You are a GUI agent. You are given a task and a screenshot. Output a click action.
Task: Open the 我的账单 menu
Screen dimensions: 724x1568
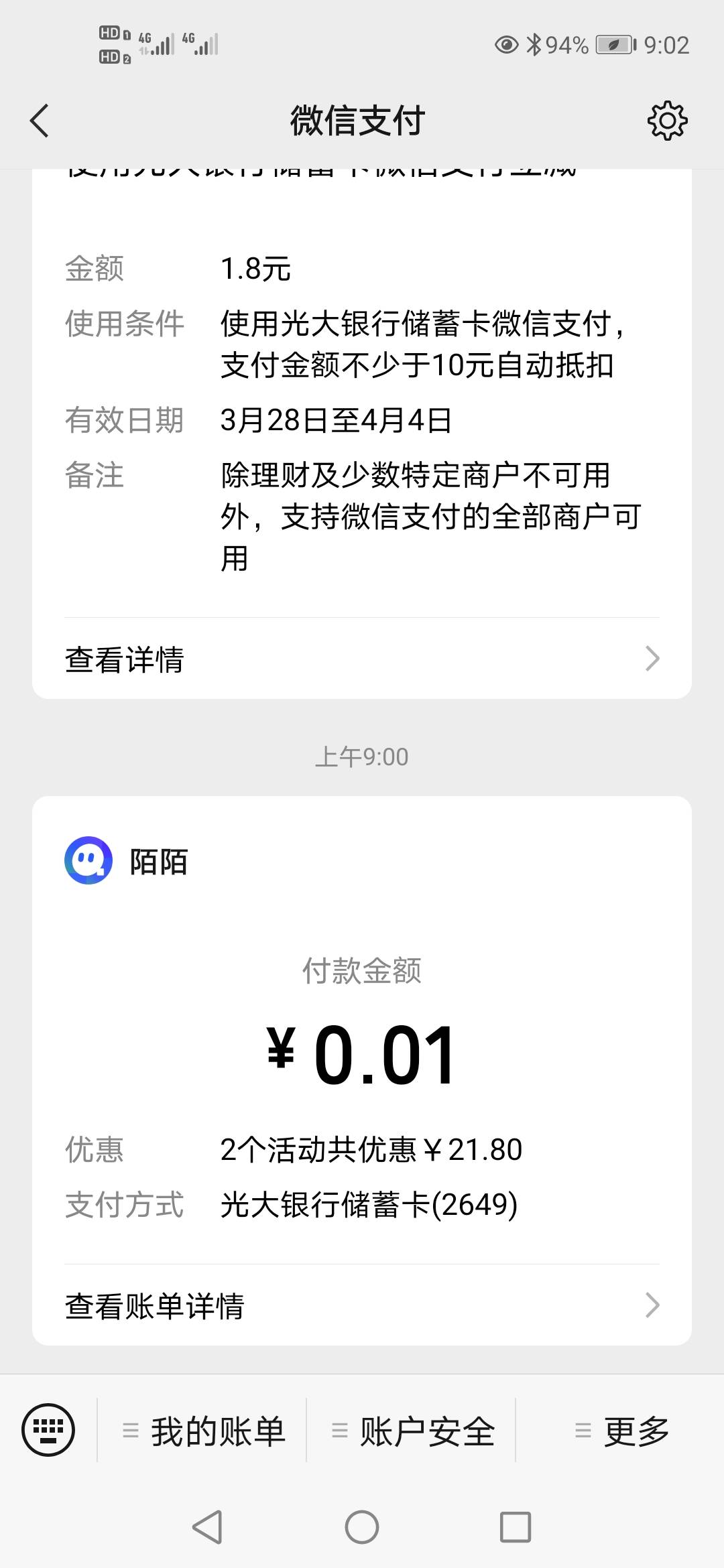204,1431
